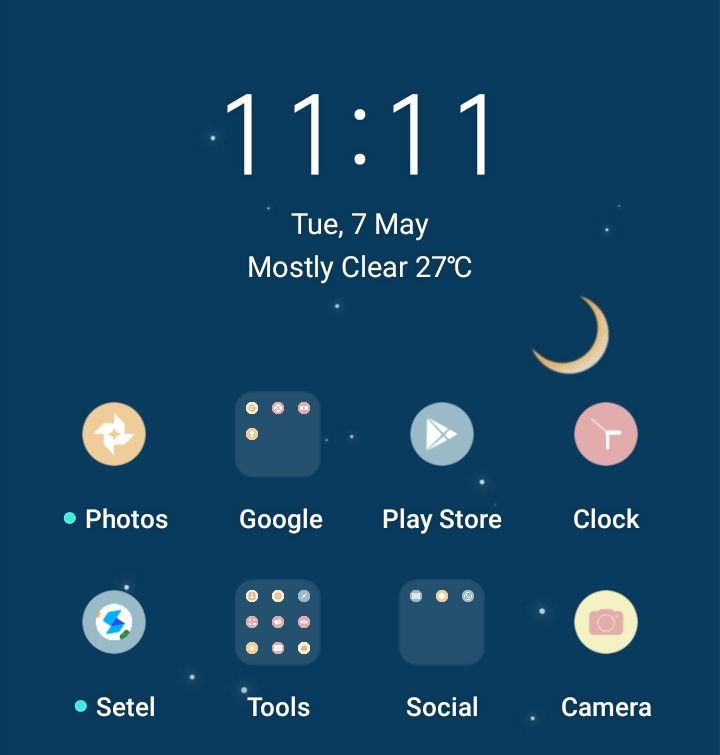Open the Google folder
This screenshot has height=755, width=720.
pyautogui.click(x=278, y=435)
